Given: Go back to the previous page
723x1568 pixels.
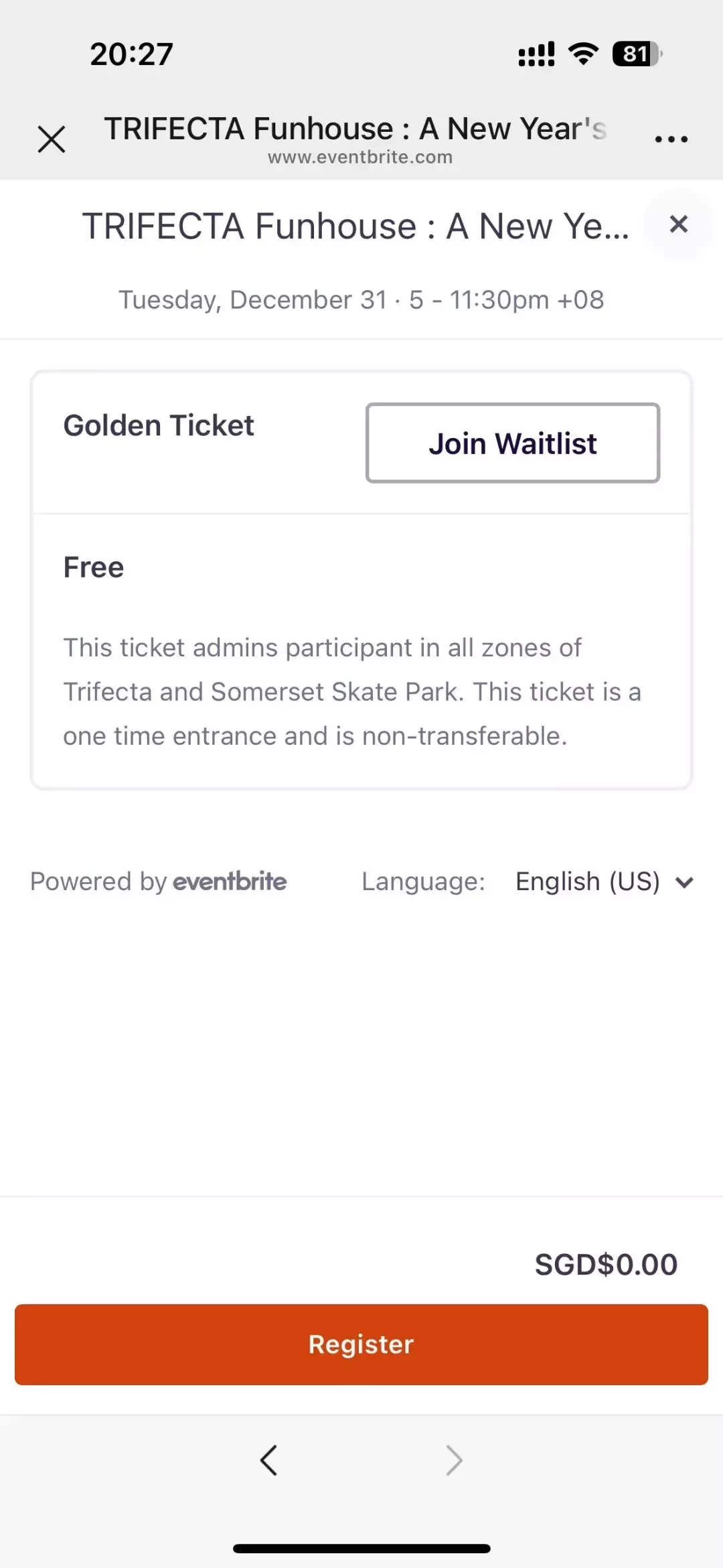Looking at the screenshot, I should [x=268, y=1461].
